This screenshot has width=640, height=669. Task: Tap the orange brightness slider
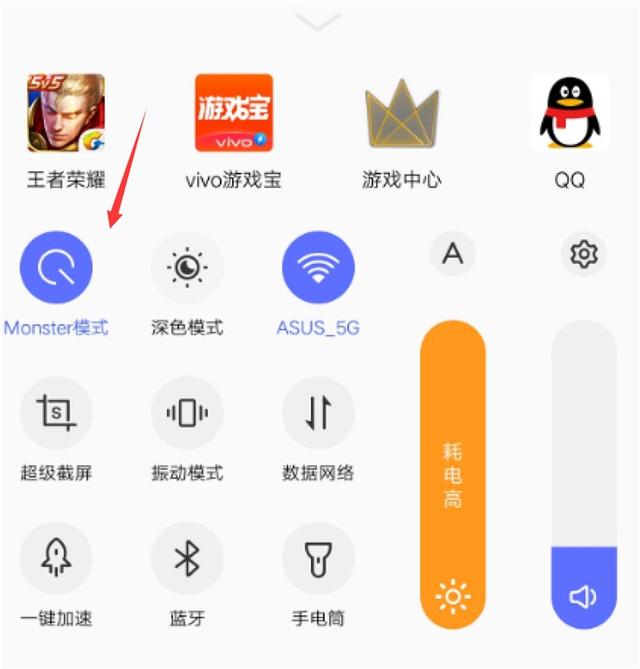pos(453,475)
